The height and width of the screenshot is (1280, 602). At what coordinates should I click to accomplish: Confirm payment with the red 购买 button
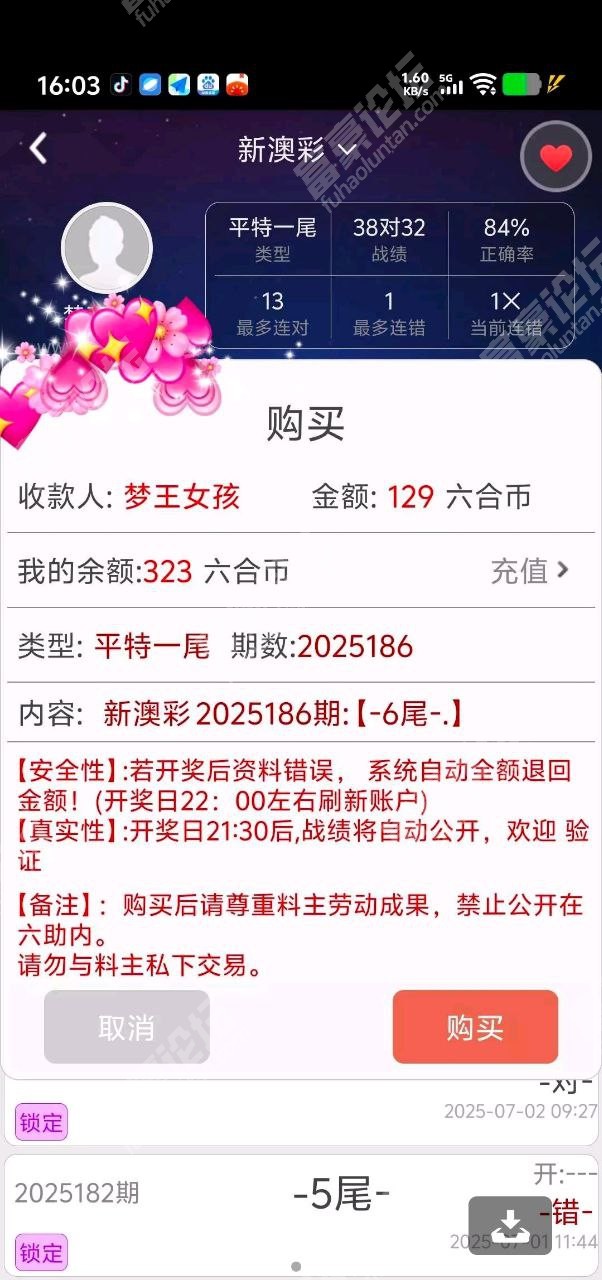click(475, 1027)
